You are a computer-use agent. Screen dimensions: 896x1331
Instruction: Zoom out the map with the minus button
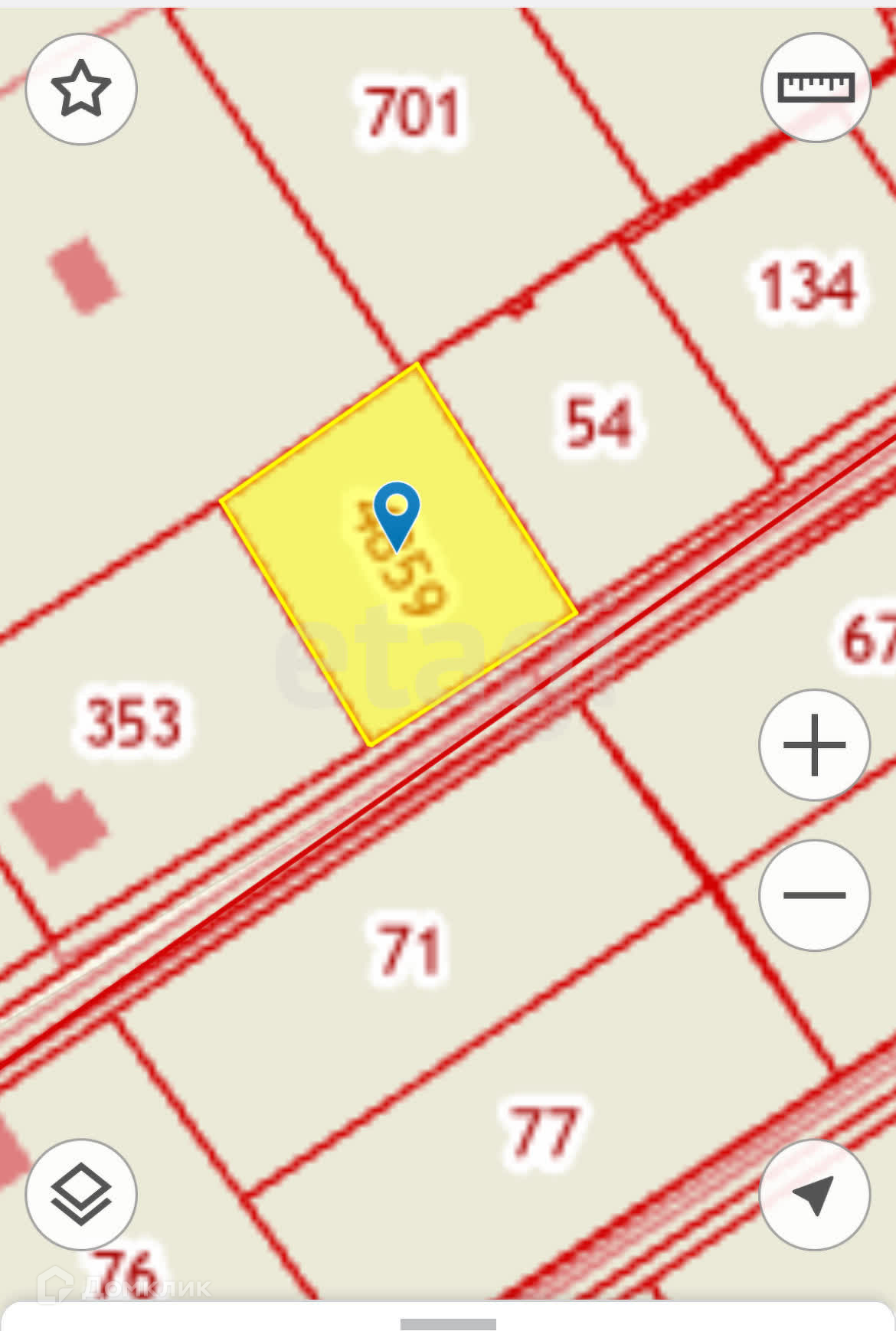click(x=815, y=894)
